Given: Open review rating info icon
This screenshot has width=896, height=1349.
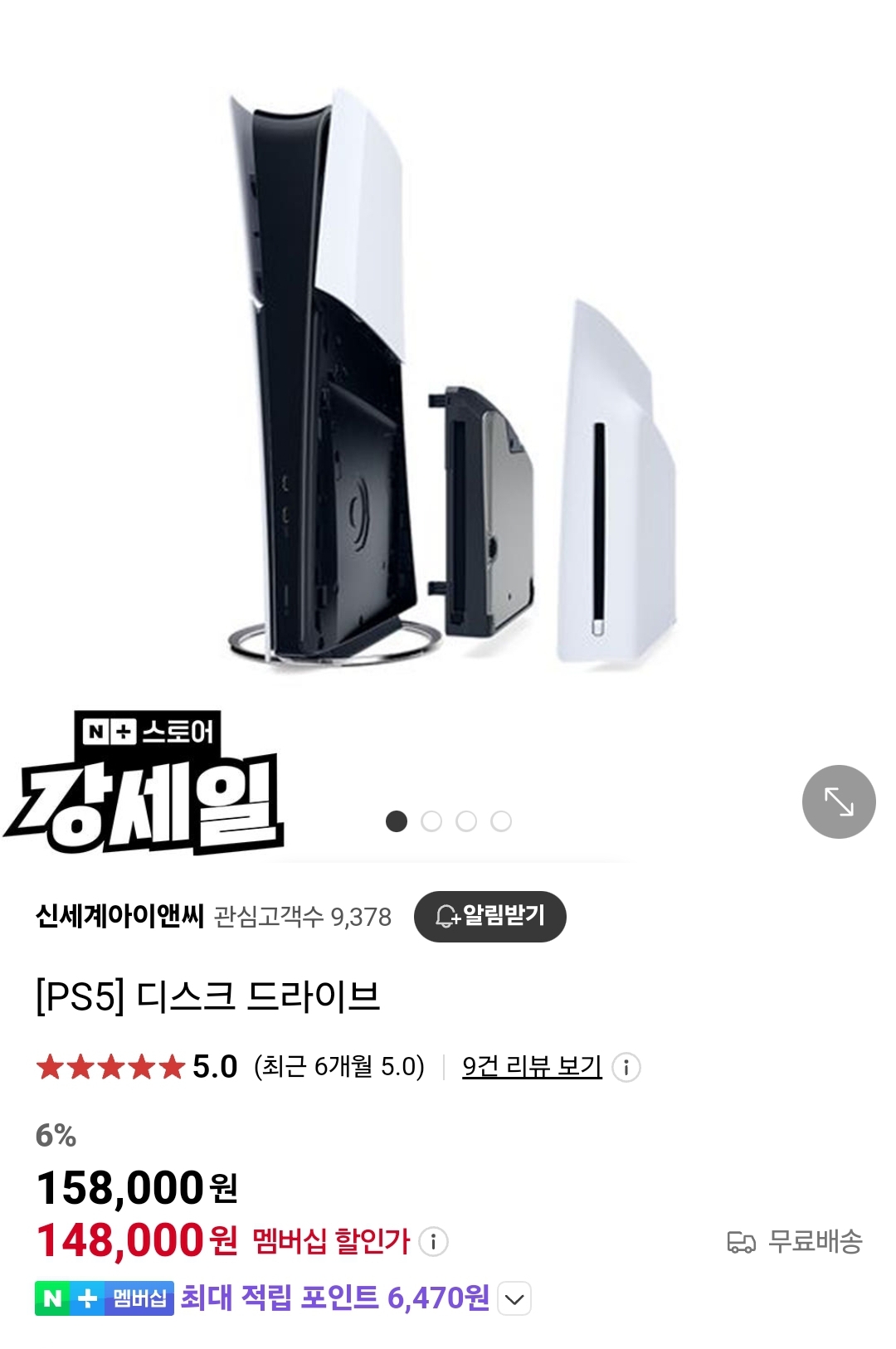Looking at the screenshot, I should tap(626, 1067).
